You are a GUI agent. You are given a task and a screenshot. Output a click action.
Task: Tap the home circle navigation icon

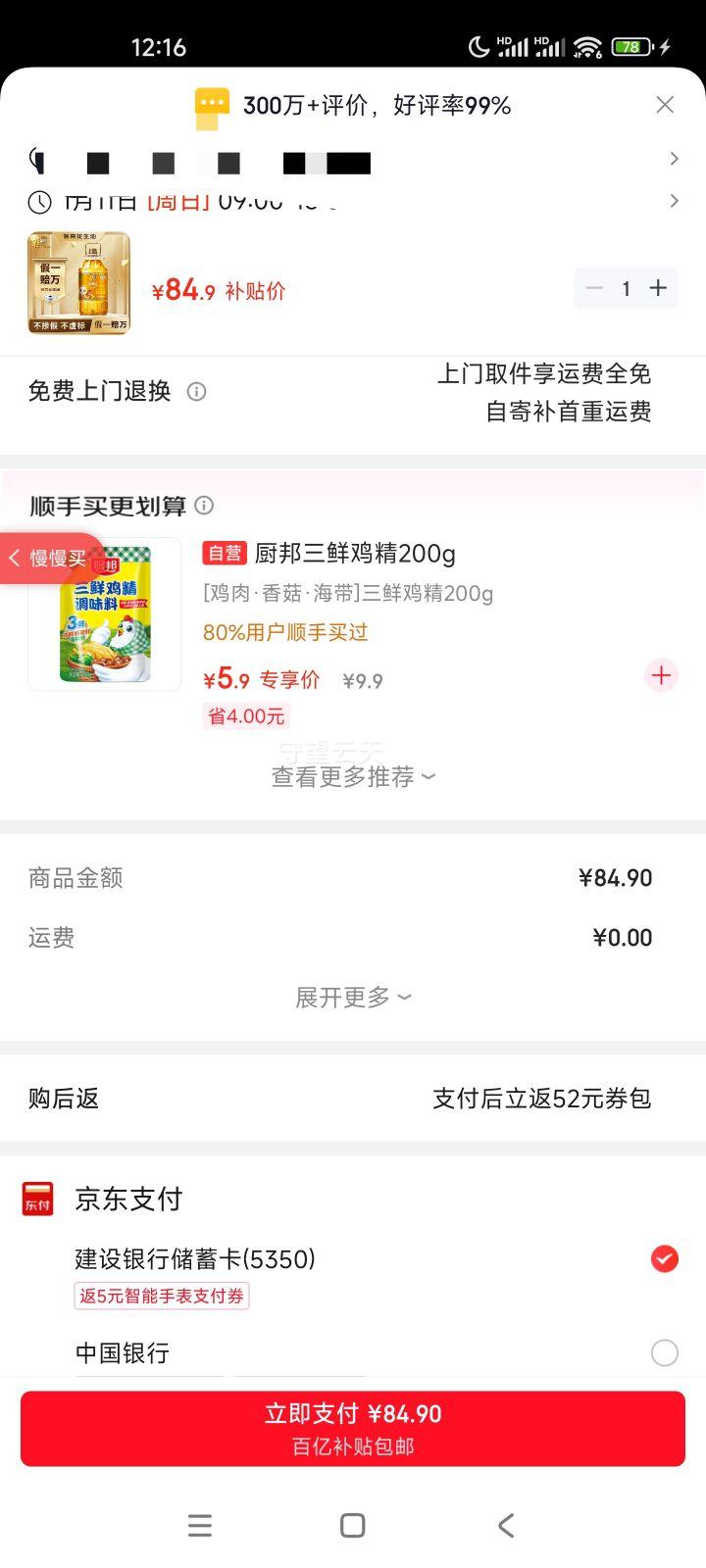click(352, 1525)
